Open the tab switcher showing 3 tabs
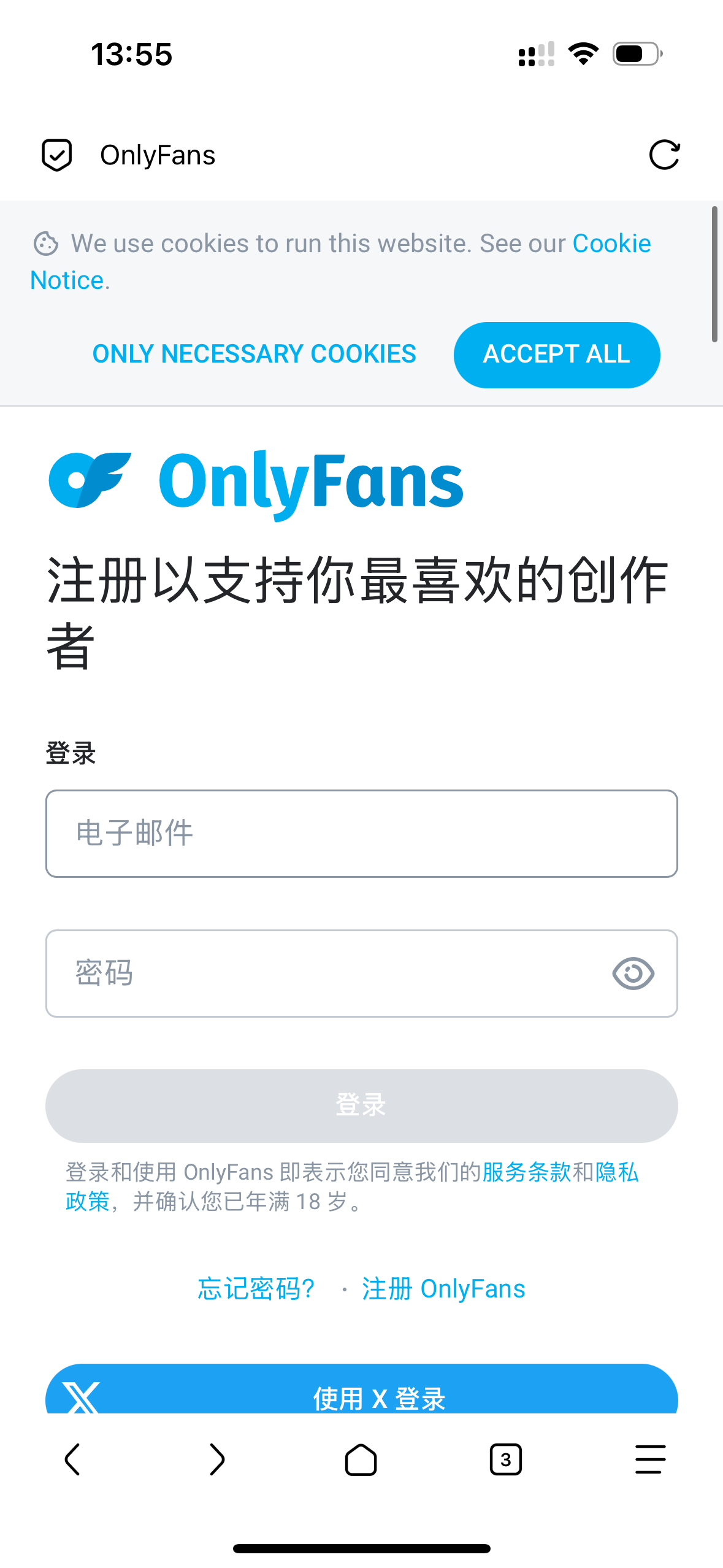723x1568 pixels. click(x=506, y=1459)
